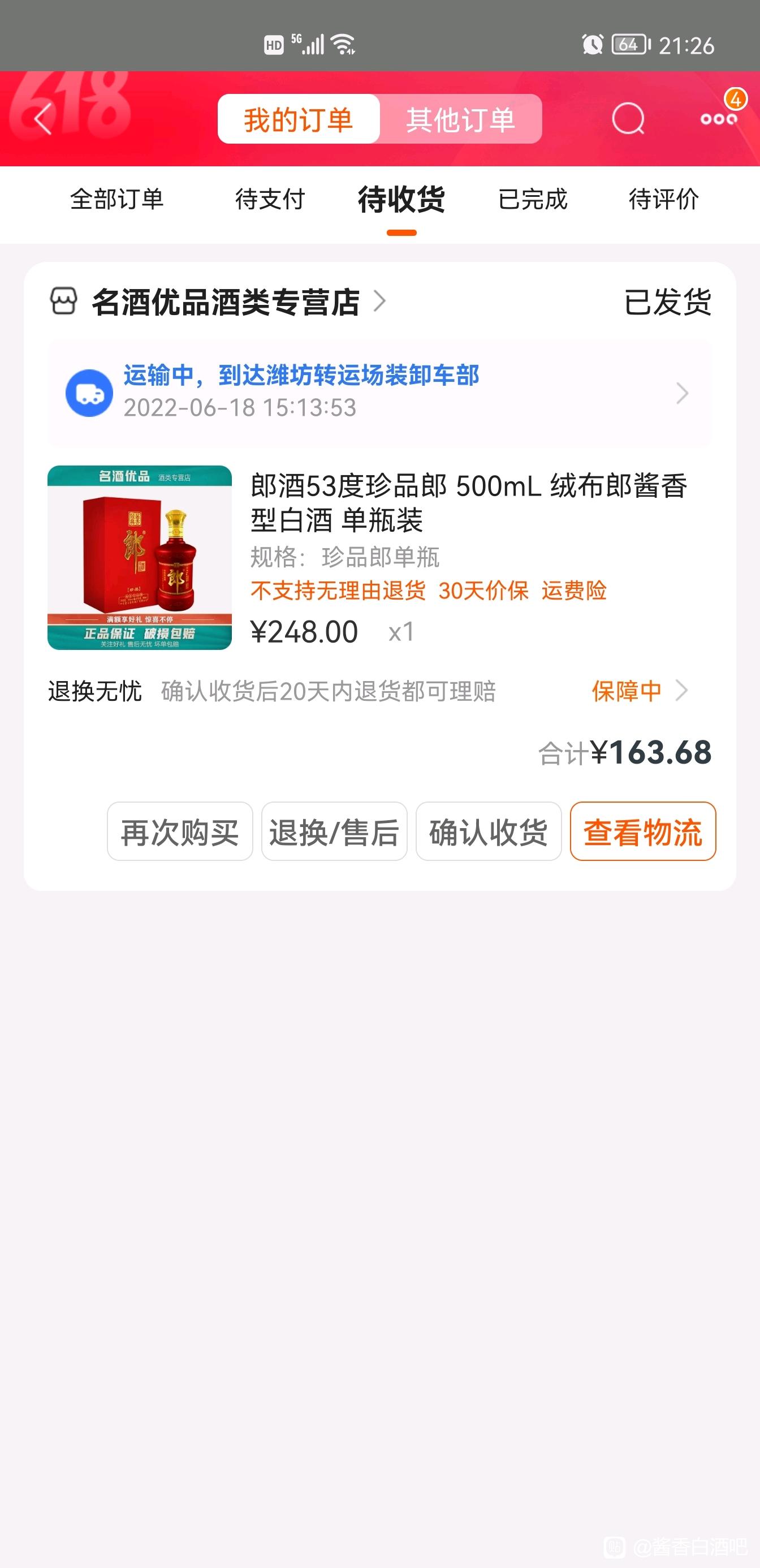Viewport: 760px width, 1568px height.
Task: Switch to the 待支付 tab
Action: (270, 199)
